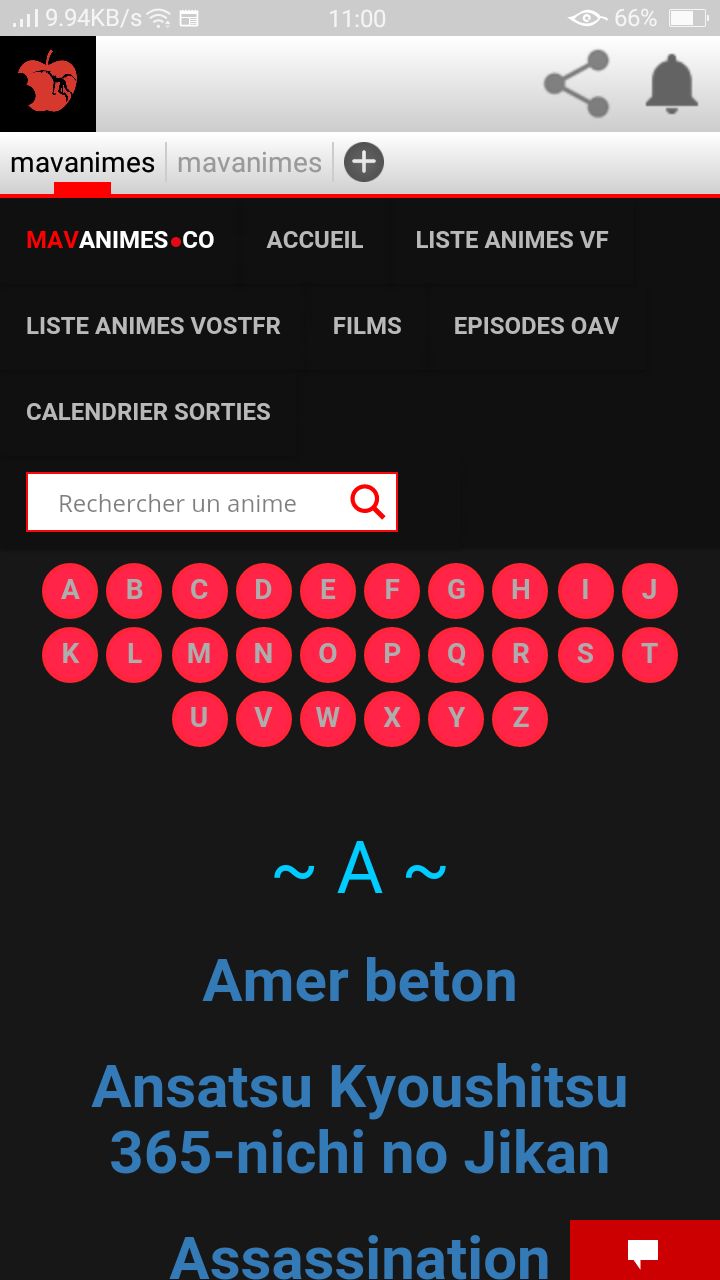
Task: Filter animes by letter B
Action: point(134,590)
